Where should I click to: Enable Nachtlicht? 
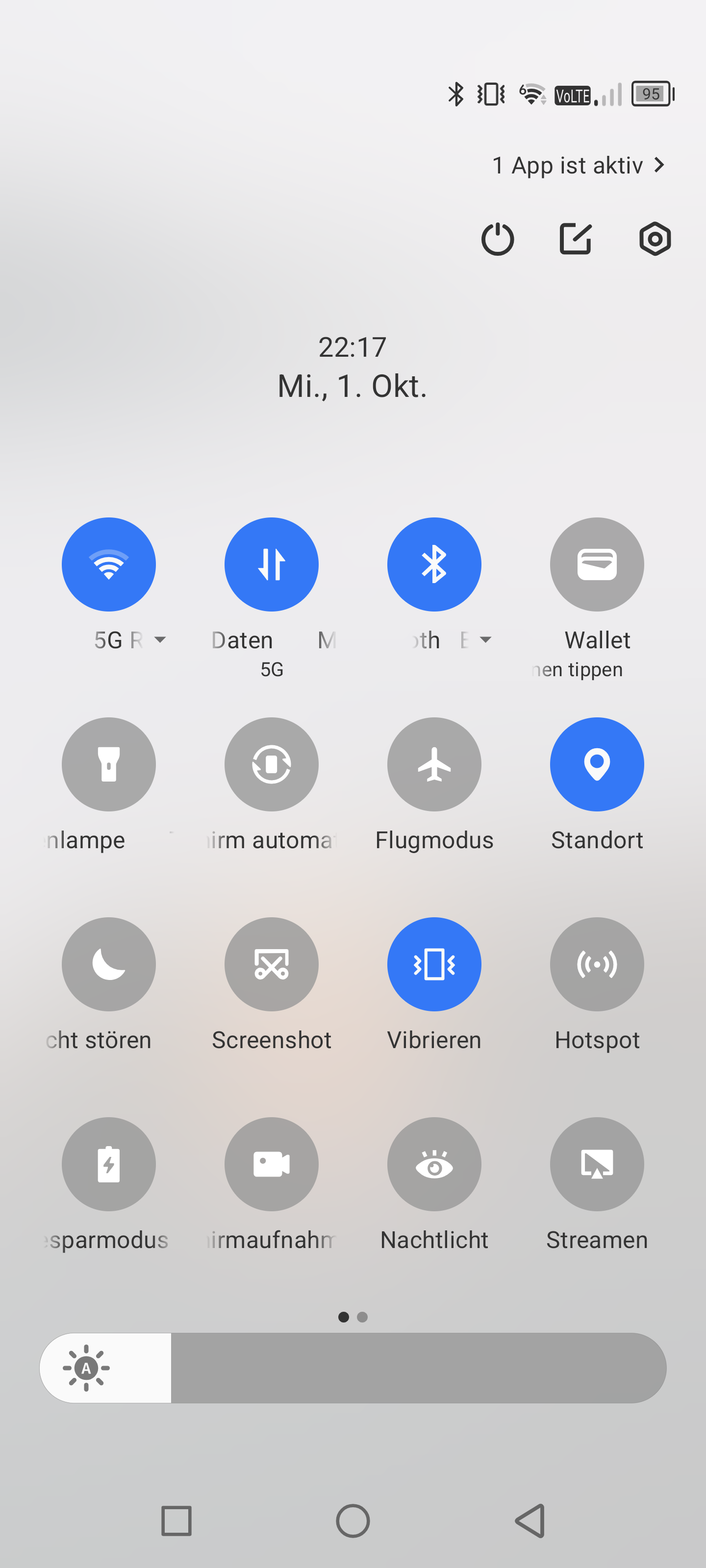pyautogui.click(x=434, y=1163)
